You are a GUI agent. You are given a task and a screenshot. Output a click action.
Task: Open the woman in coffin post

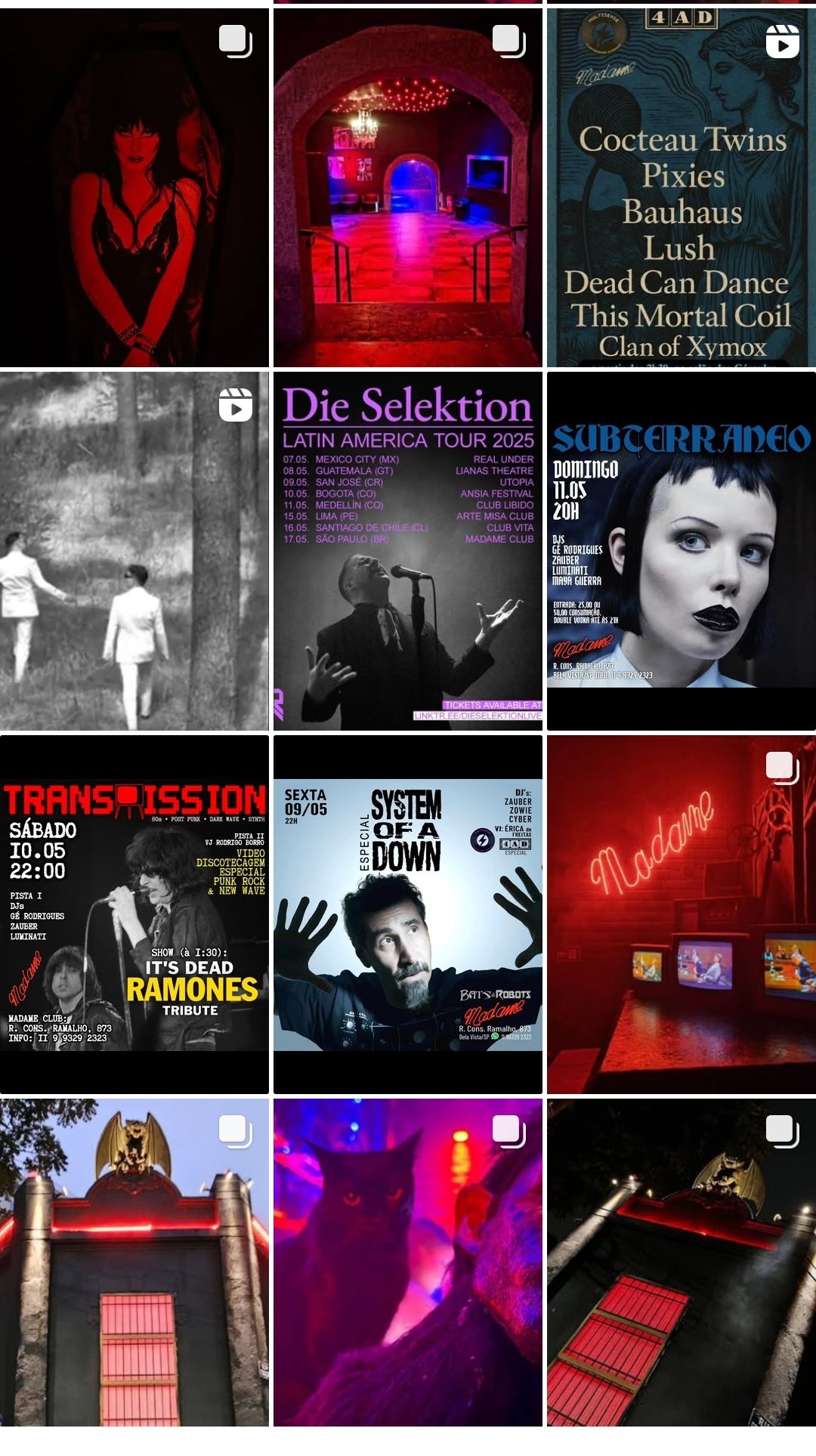[x=134, y=189]
